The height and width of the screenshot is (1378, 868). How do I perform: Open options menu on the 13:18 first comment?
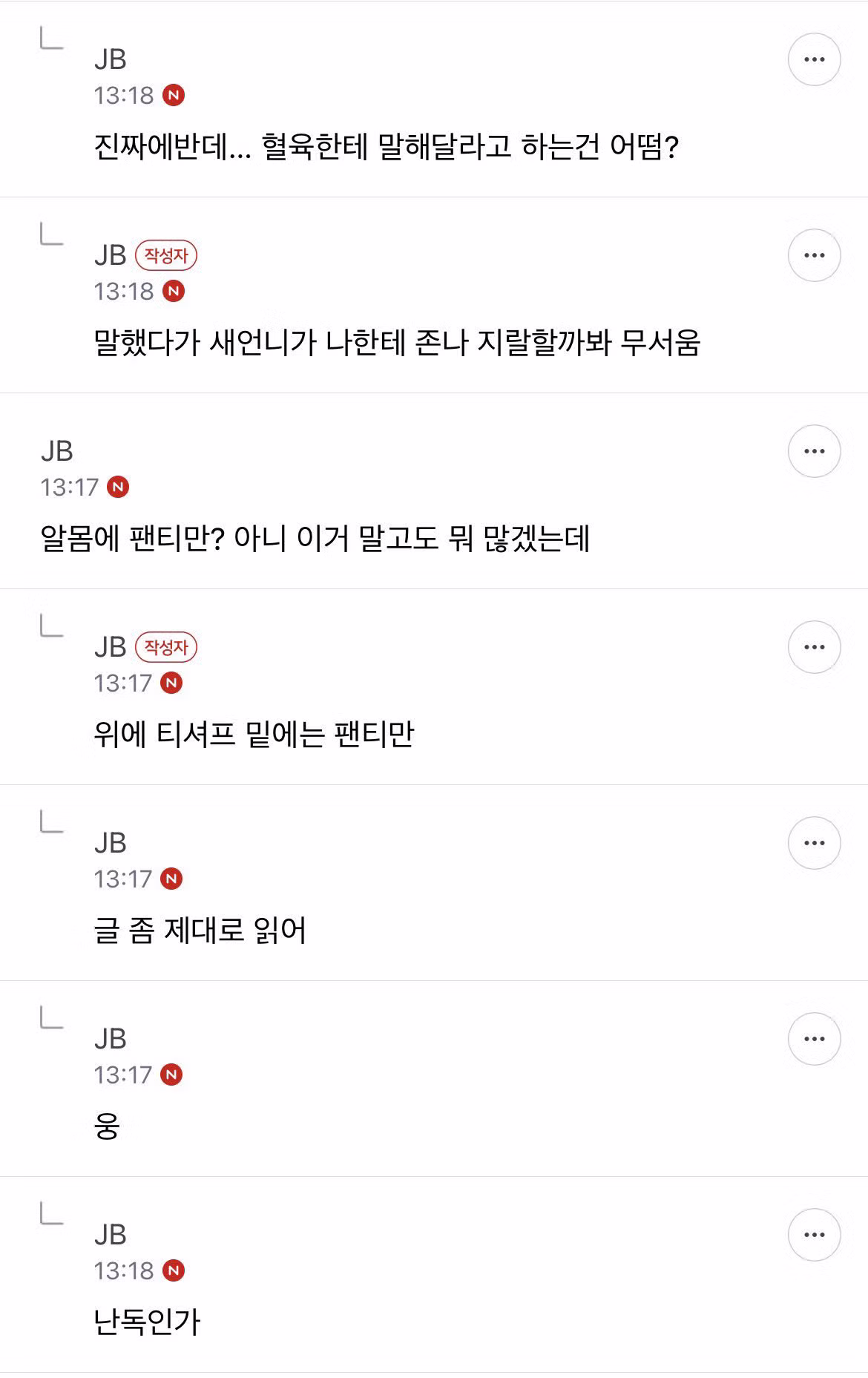pyautogui.click(x=816, y=59)
